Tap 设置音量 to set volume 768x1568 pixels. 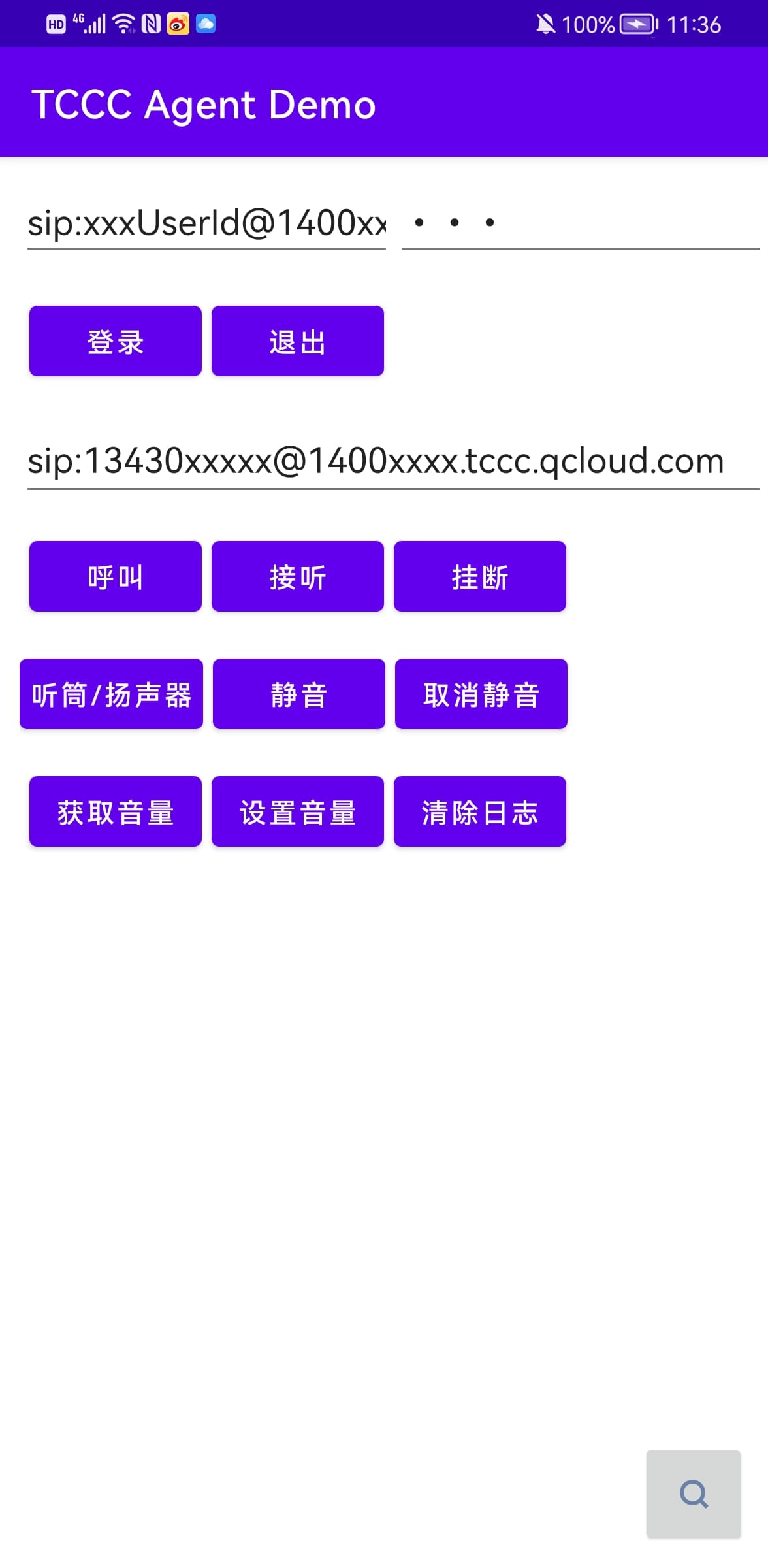(297, 811)
